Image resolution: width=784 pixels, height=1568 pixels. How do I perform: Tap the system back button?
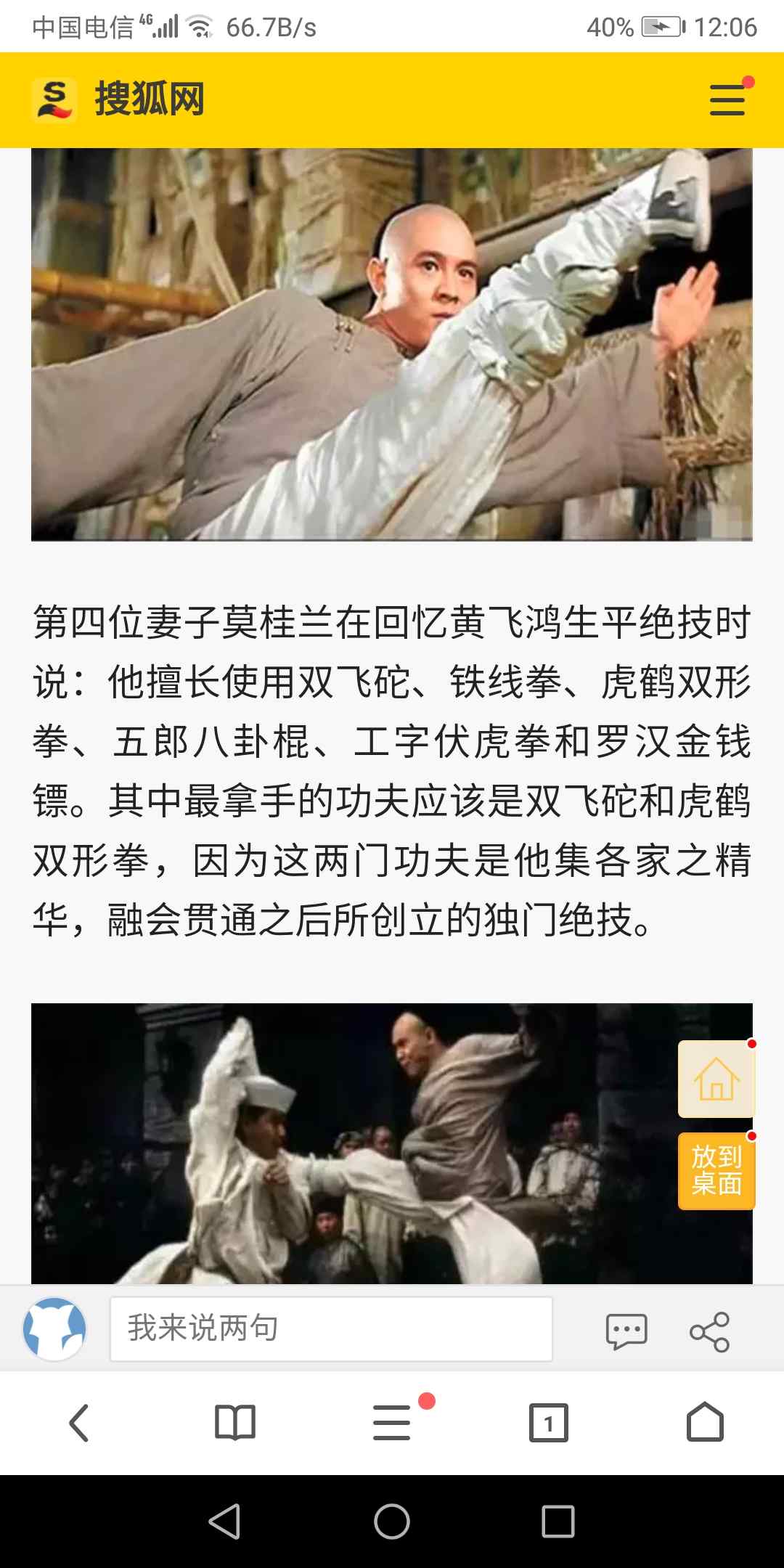224,1522
